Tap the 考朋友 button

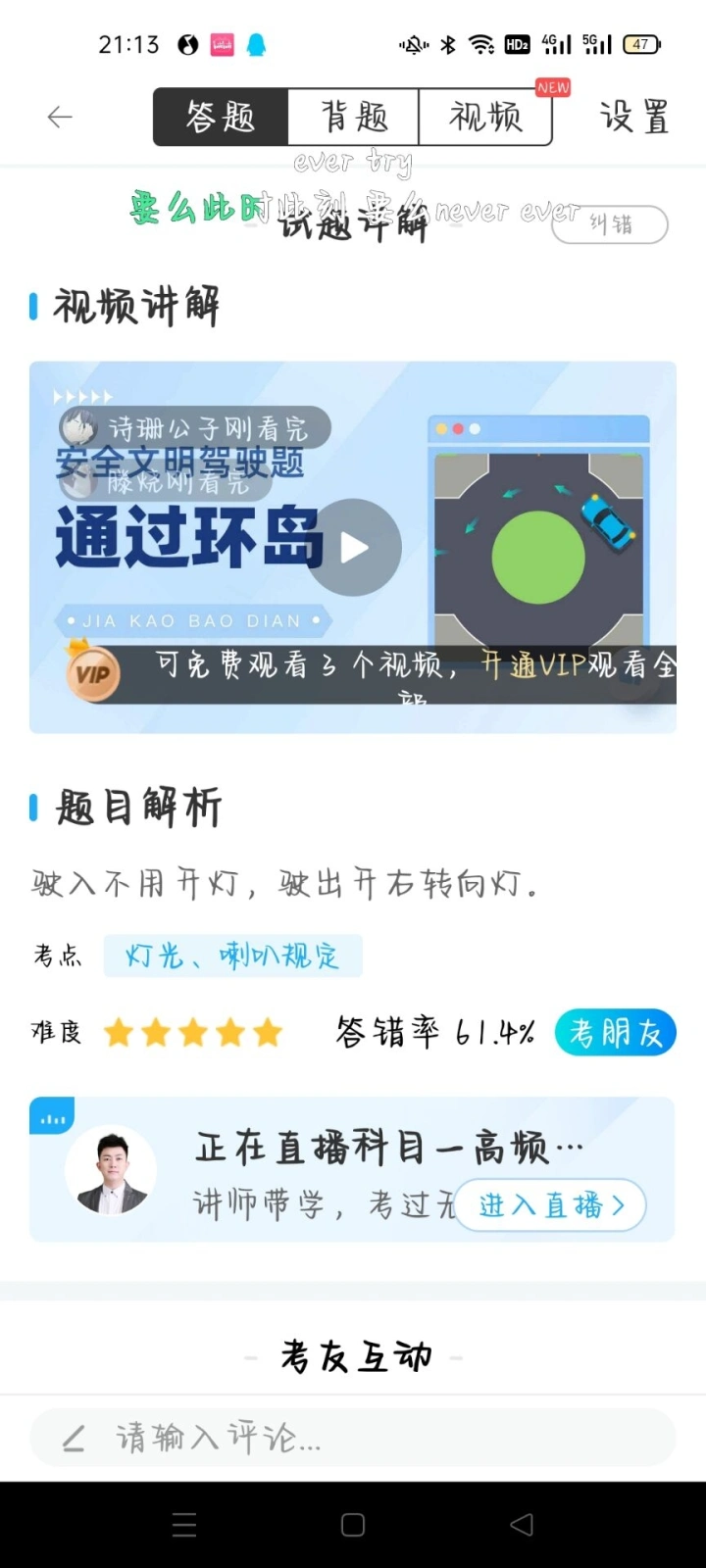coord(615,1032)
